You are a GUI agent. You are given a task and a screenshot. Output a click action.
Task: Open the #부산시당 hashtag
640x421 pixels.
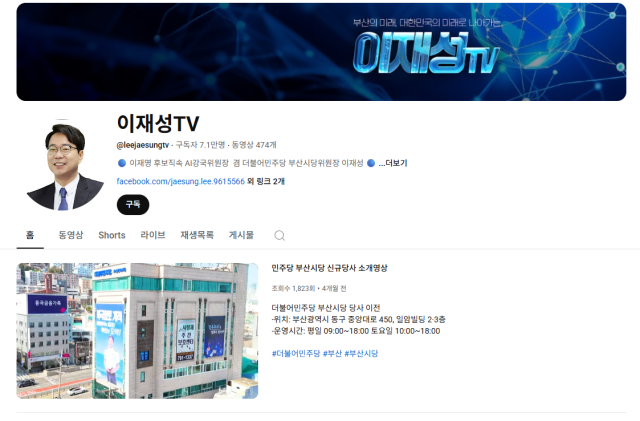coord(361,353)
